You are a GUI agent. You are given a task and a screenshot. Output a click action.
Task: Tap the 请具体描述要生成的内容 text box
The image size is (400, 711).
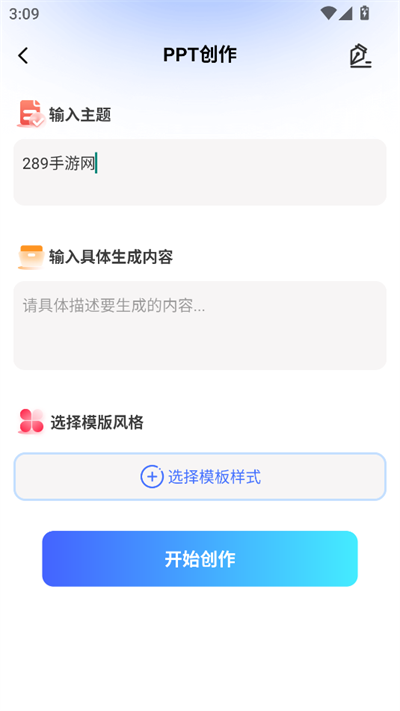[x=200, y=325]
